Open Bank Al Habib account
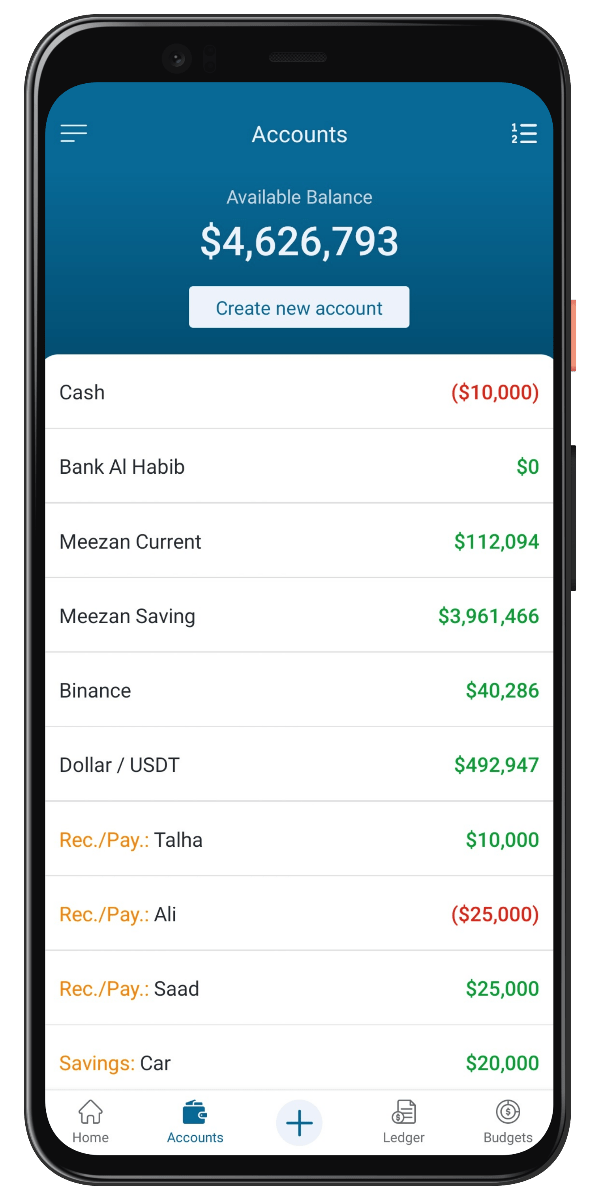 pyautogui.click(x=299, y=467)
